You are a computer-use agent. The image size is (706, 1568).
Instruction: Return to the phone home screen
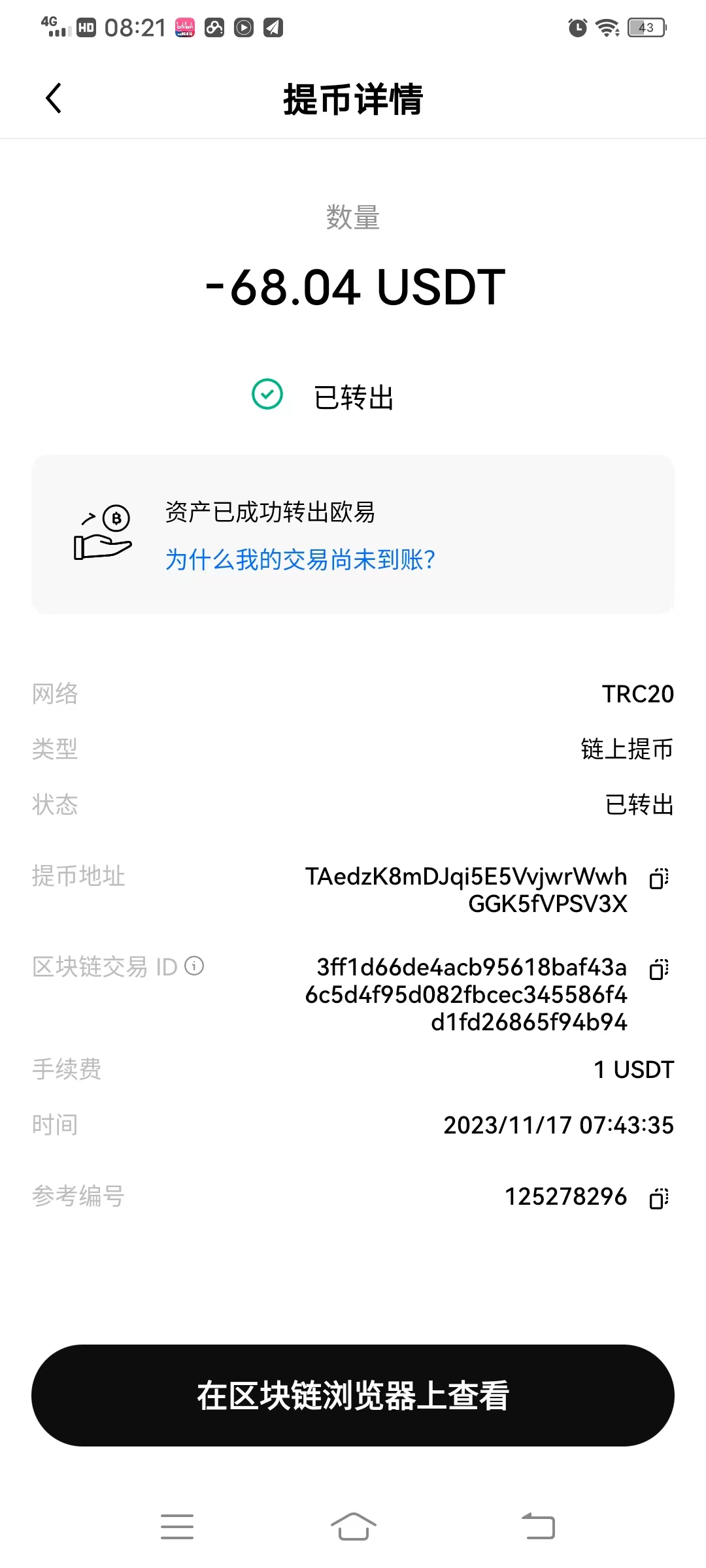[353, 1527]
